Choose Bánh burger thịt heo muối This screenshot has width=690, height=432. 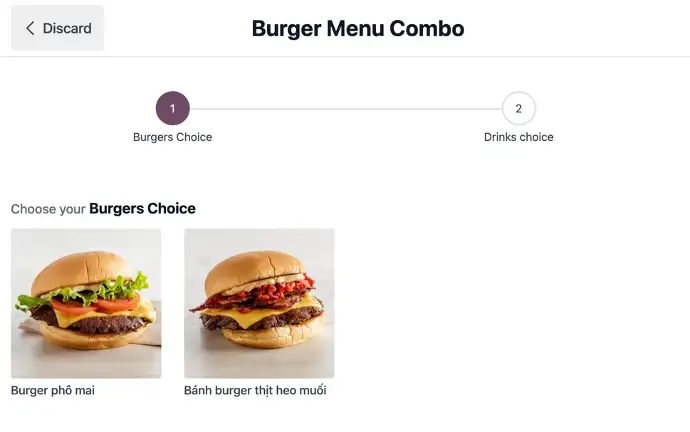tap(259, 304)
